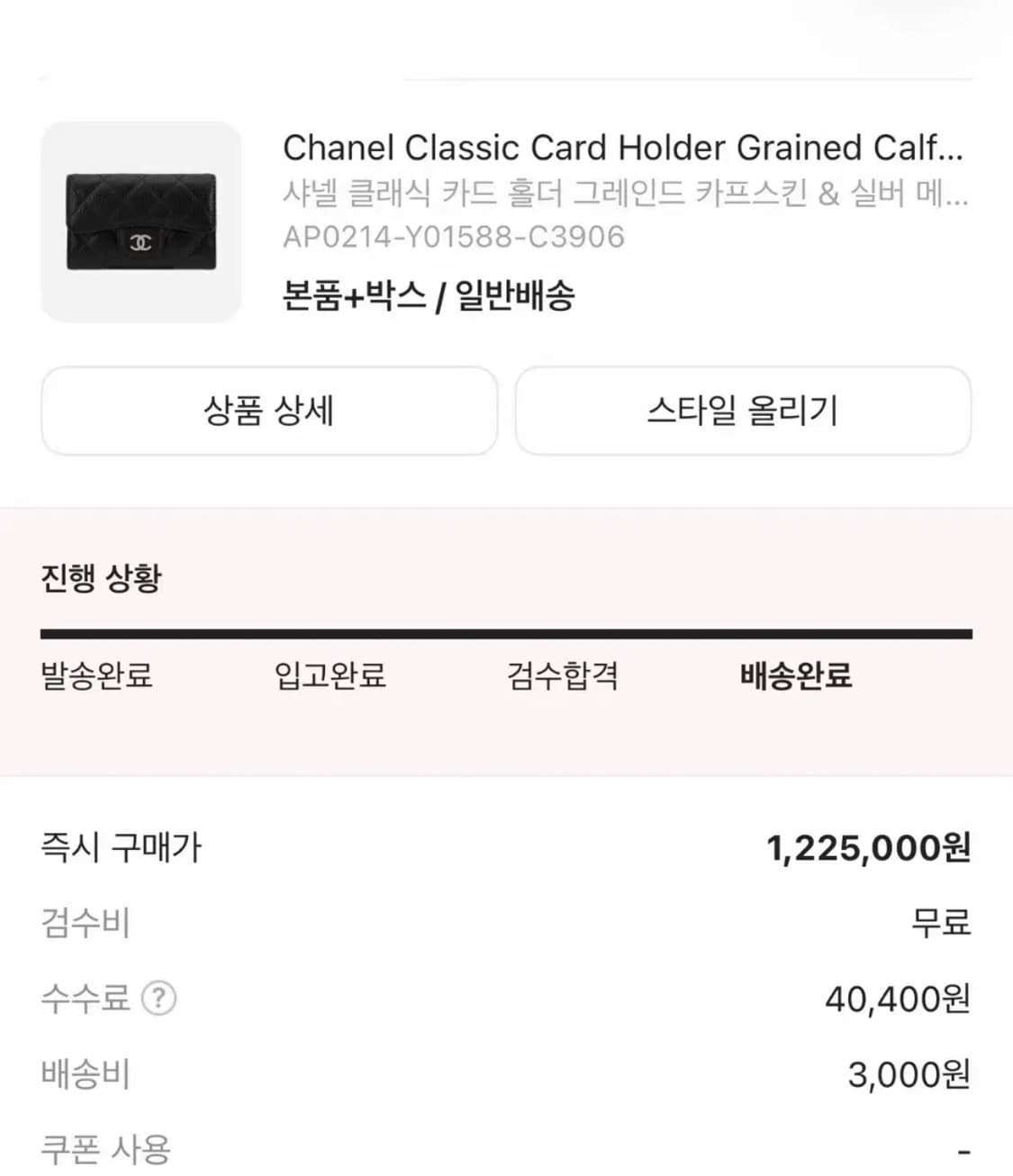The image size is (1013, 1176).
Task: Click the 입고완료 progress step
Action: [x=330, y=676]
